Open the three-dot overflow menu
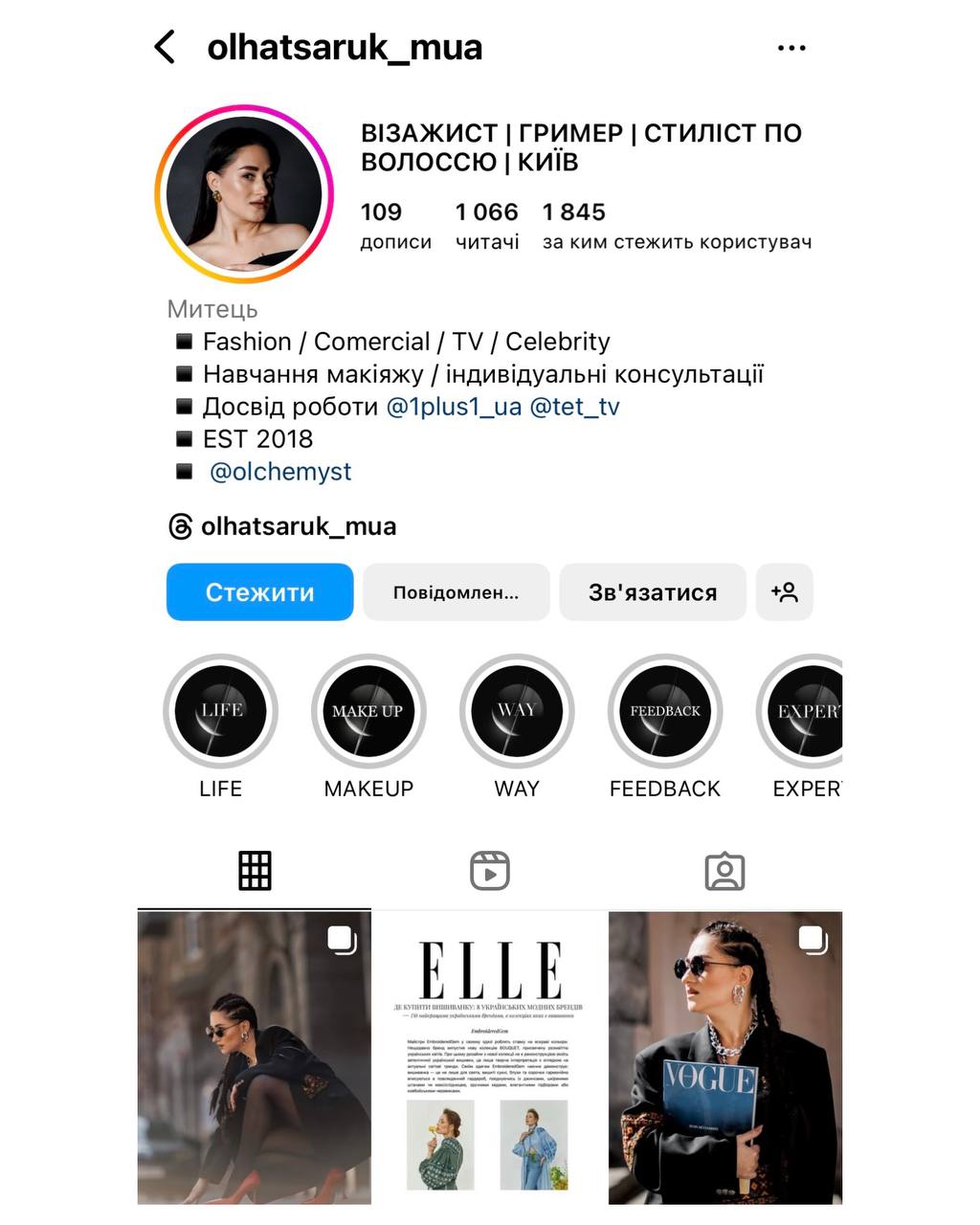 (x=791, y=48)
